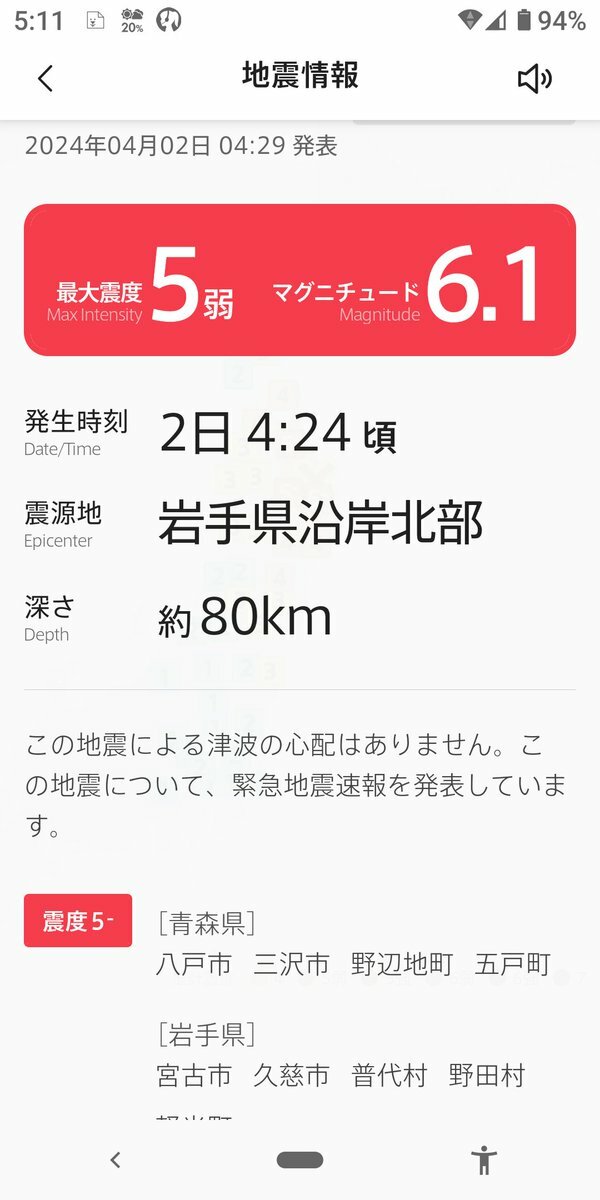Go back from the 地震情報 screen

tap(45, 79)
